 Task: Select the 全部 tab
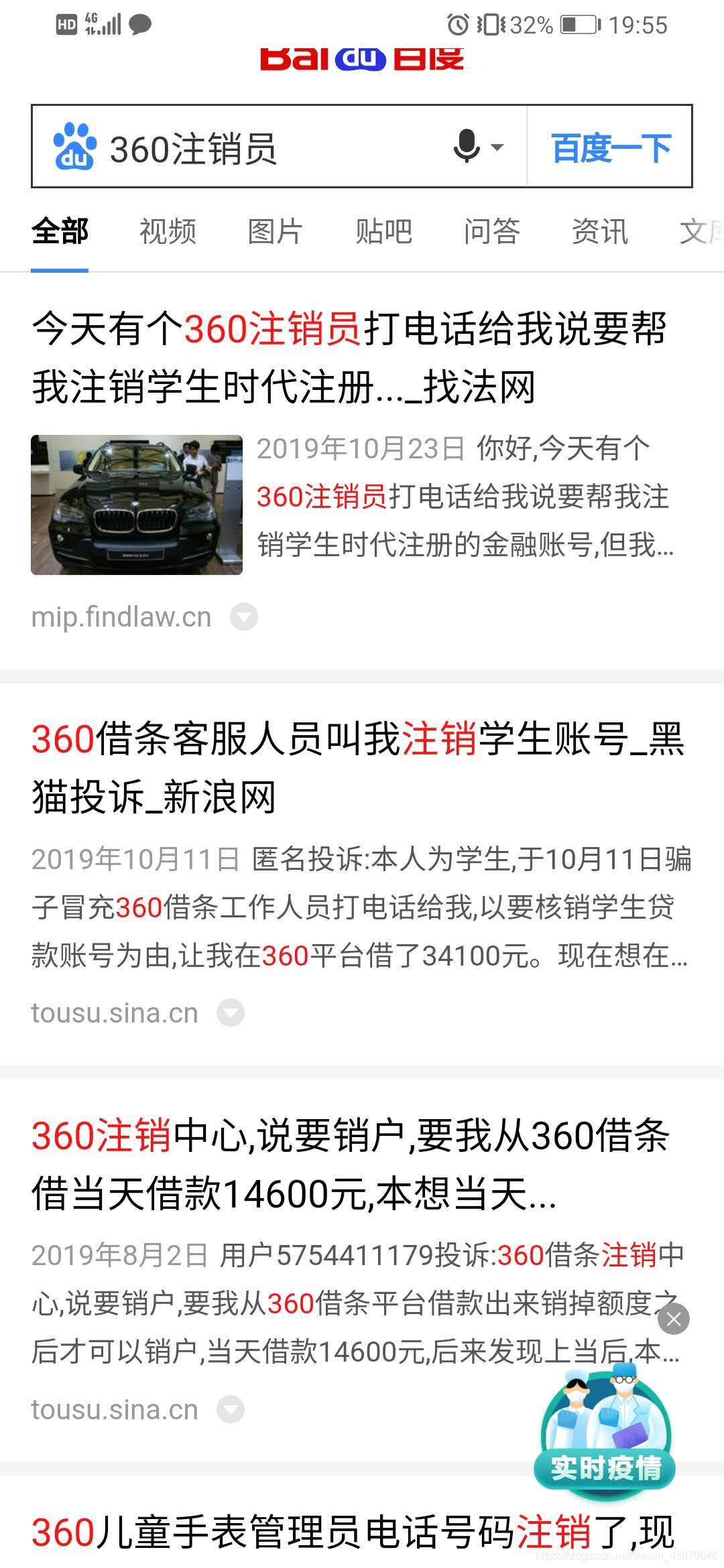tap(60, 232)
